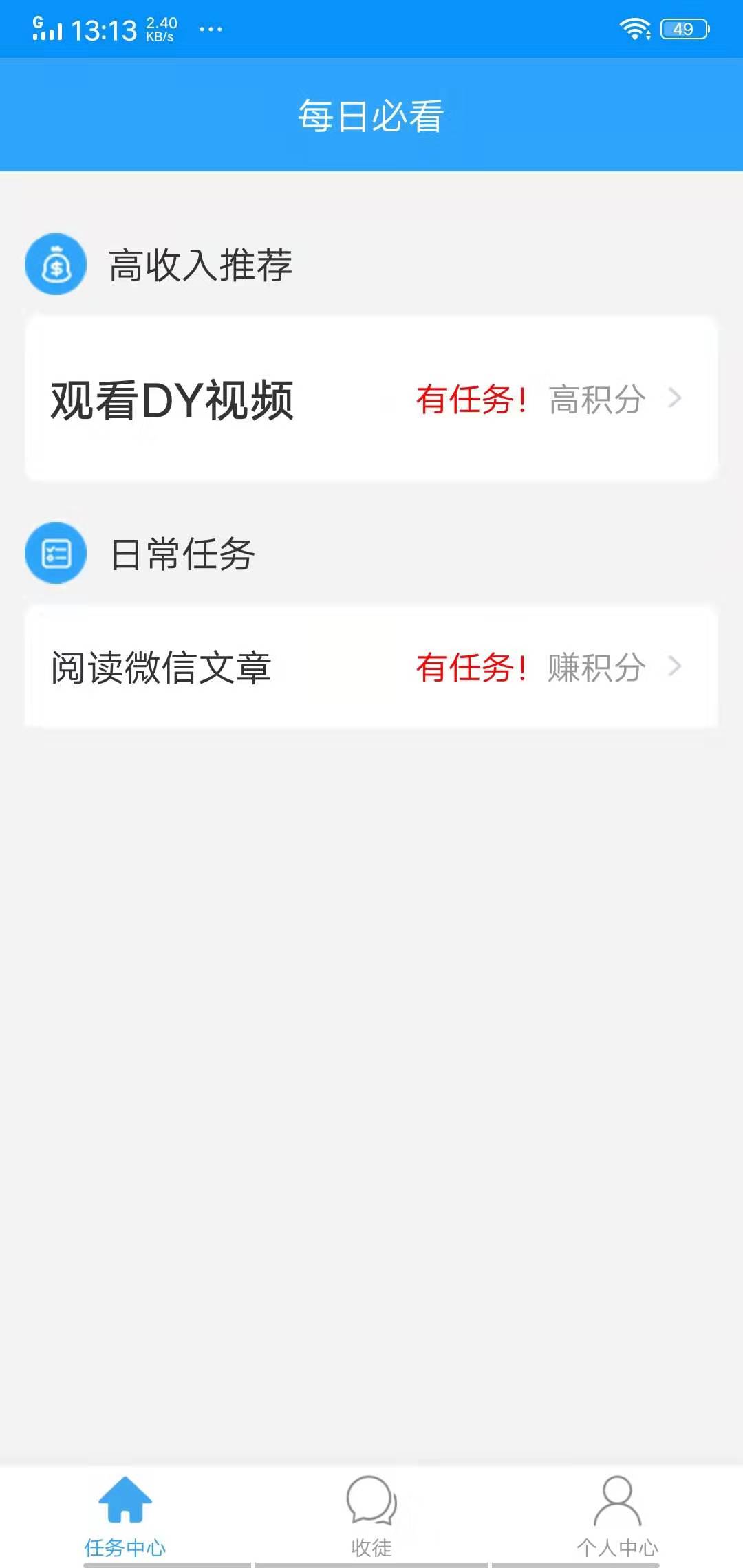The height and width of the screenshot is (1568, 743).
Task: Click the 赚积分 label on the article task
Action: [x=596, y=666]
